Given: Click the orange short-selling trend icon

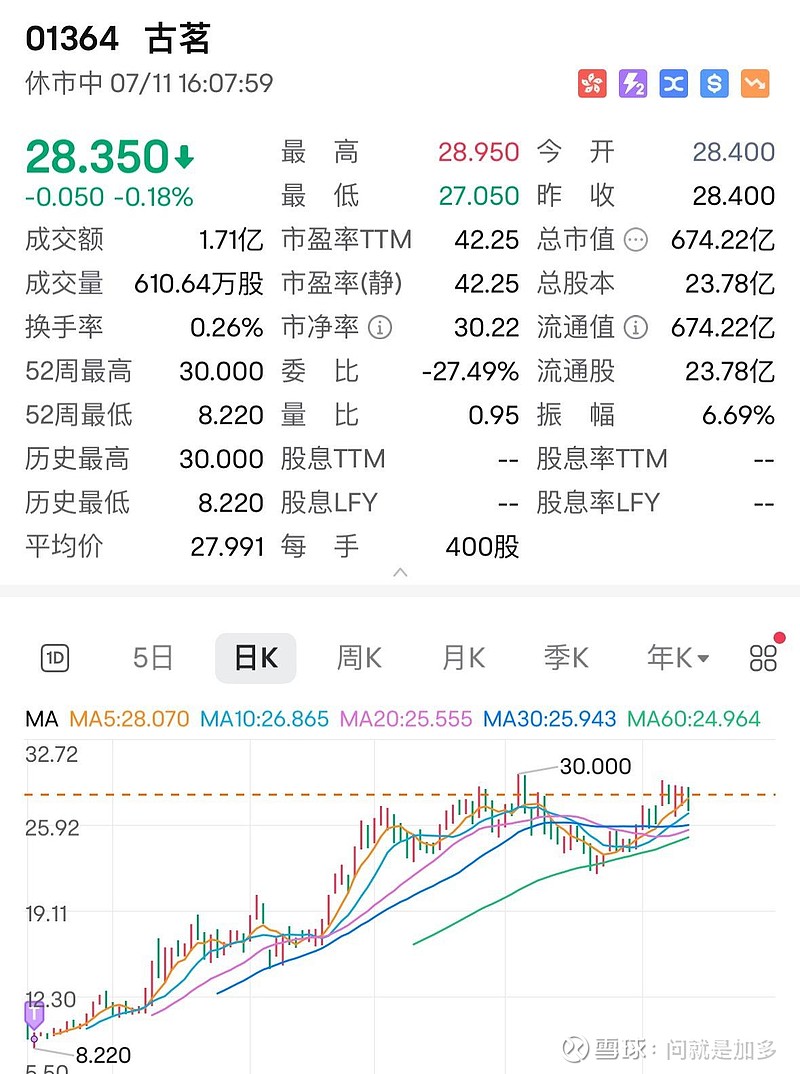Looking at the screenshot, I should [753, 84].
